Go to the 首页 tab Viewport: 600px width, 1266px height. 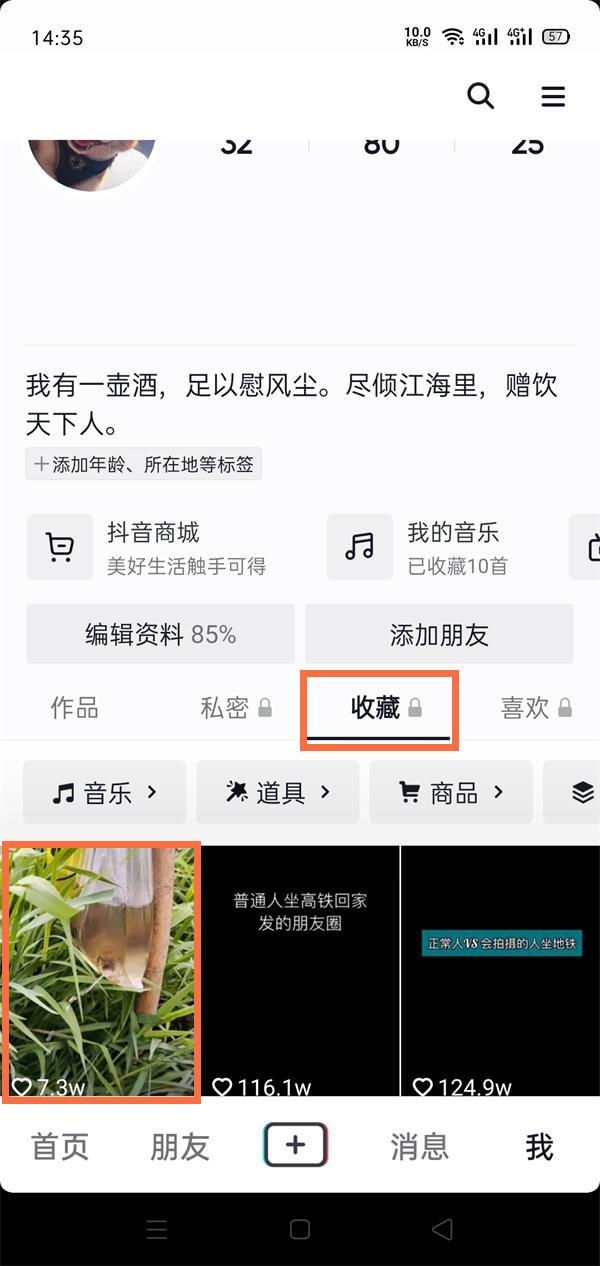pos(60,1147)
